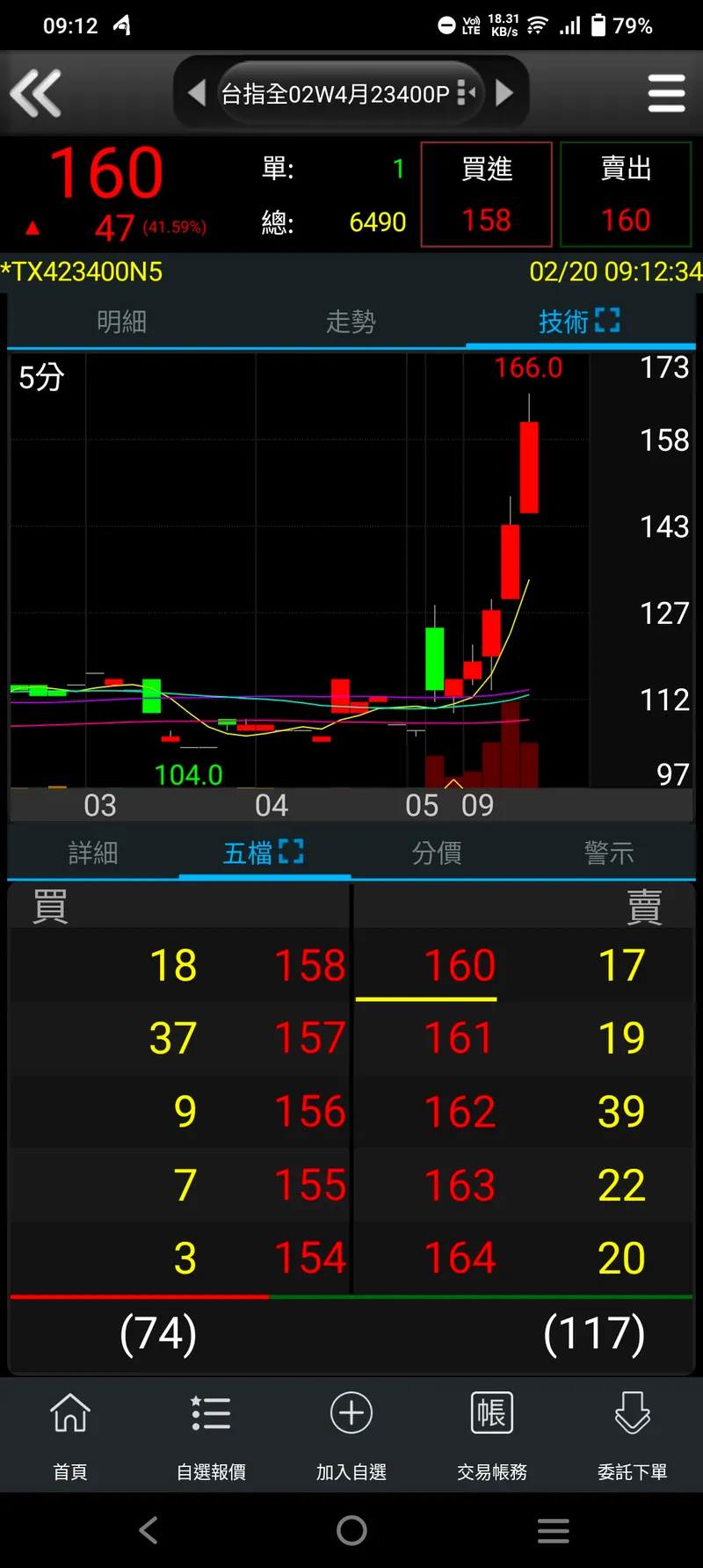Switch to the 走勢 tab

(351, 322)
